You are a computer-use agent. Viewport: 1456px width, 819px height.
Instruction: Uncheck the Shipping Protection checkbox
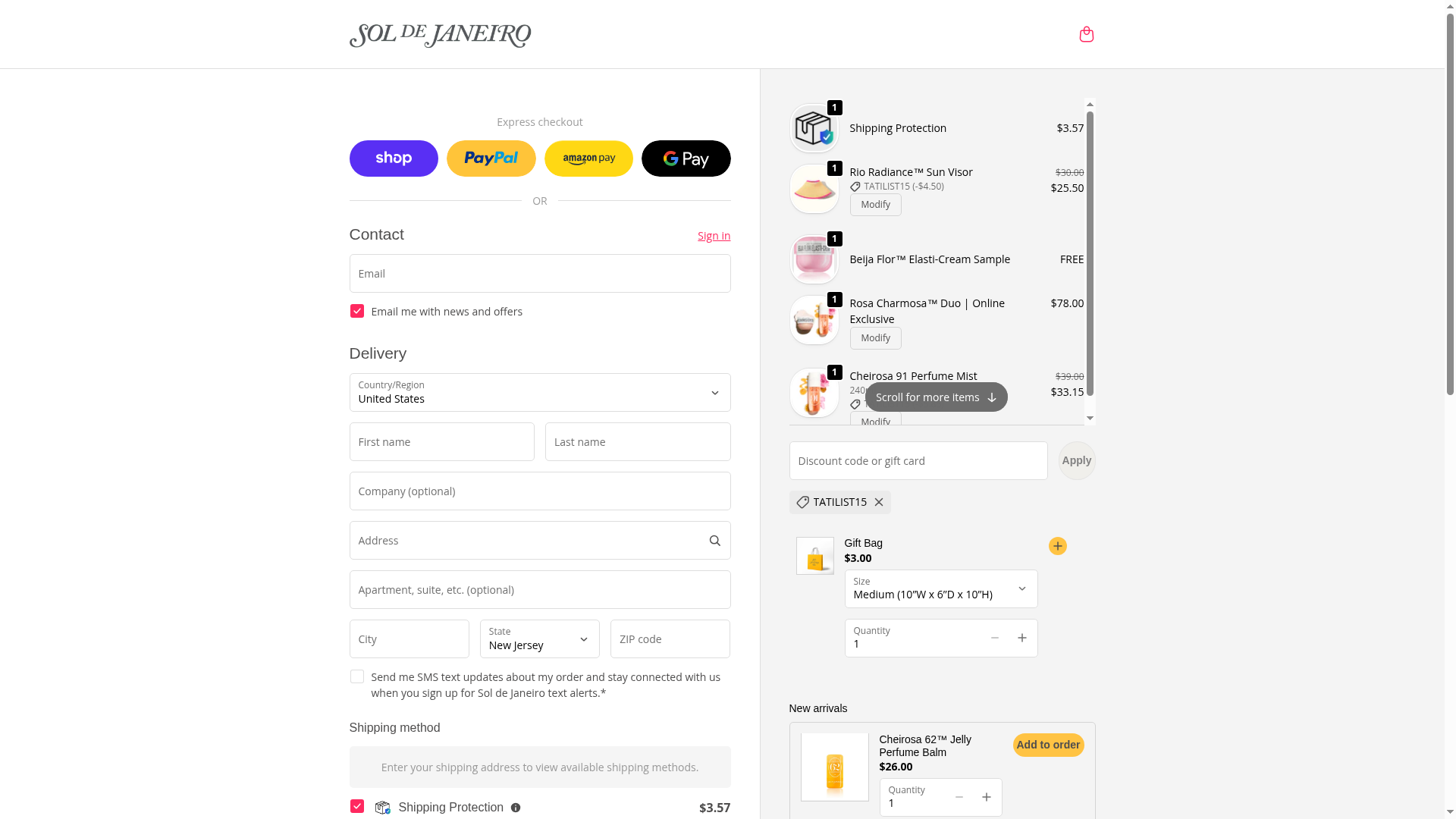pos(357,806)
